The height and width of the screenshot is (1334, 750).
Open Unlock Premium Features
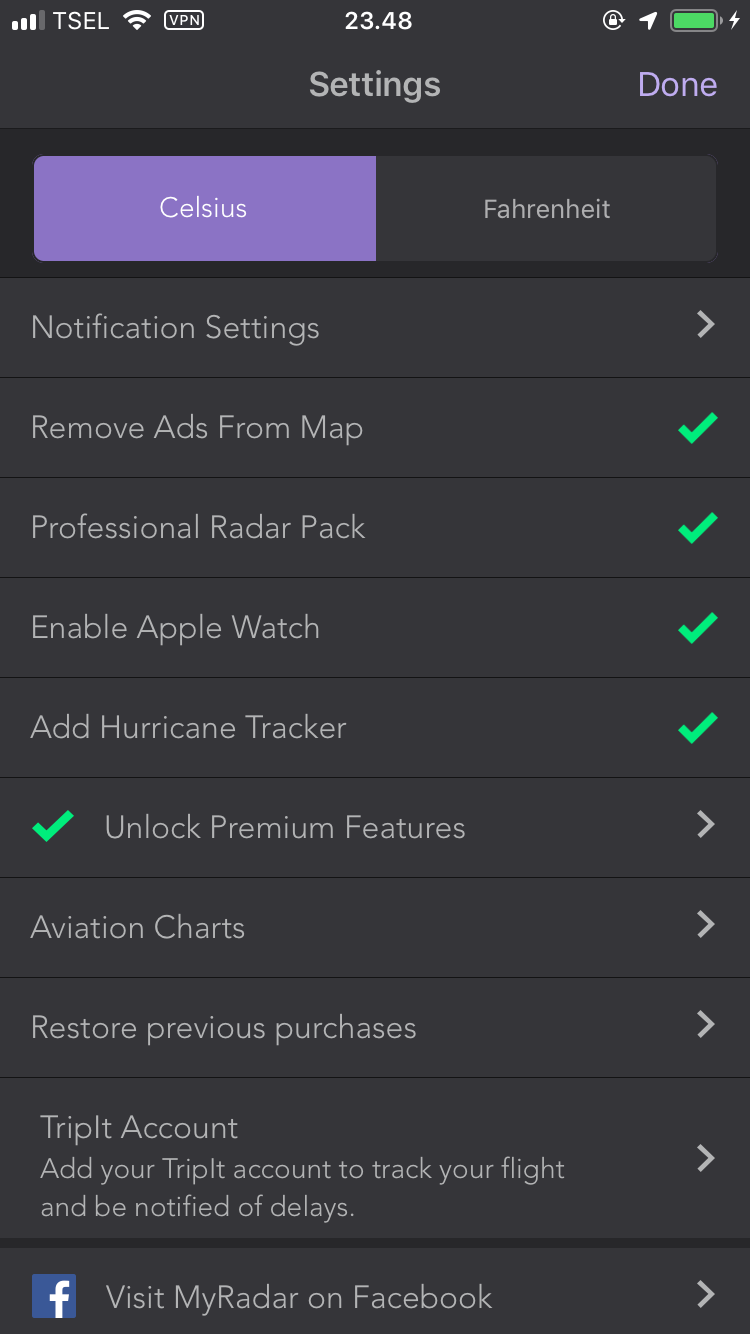(375, 828)
